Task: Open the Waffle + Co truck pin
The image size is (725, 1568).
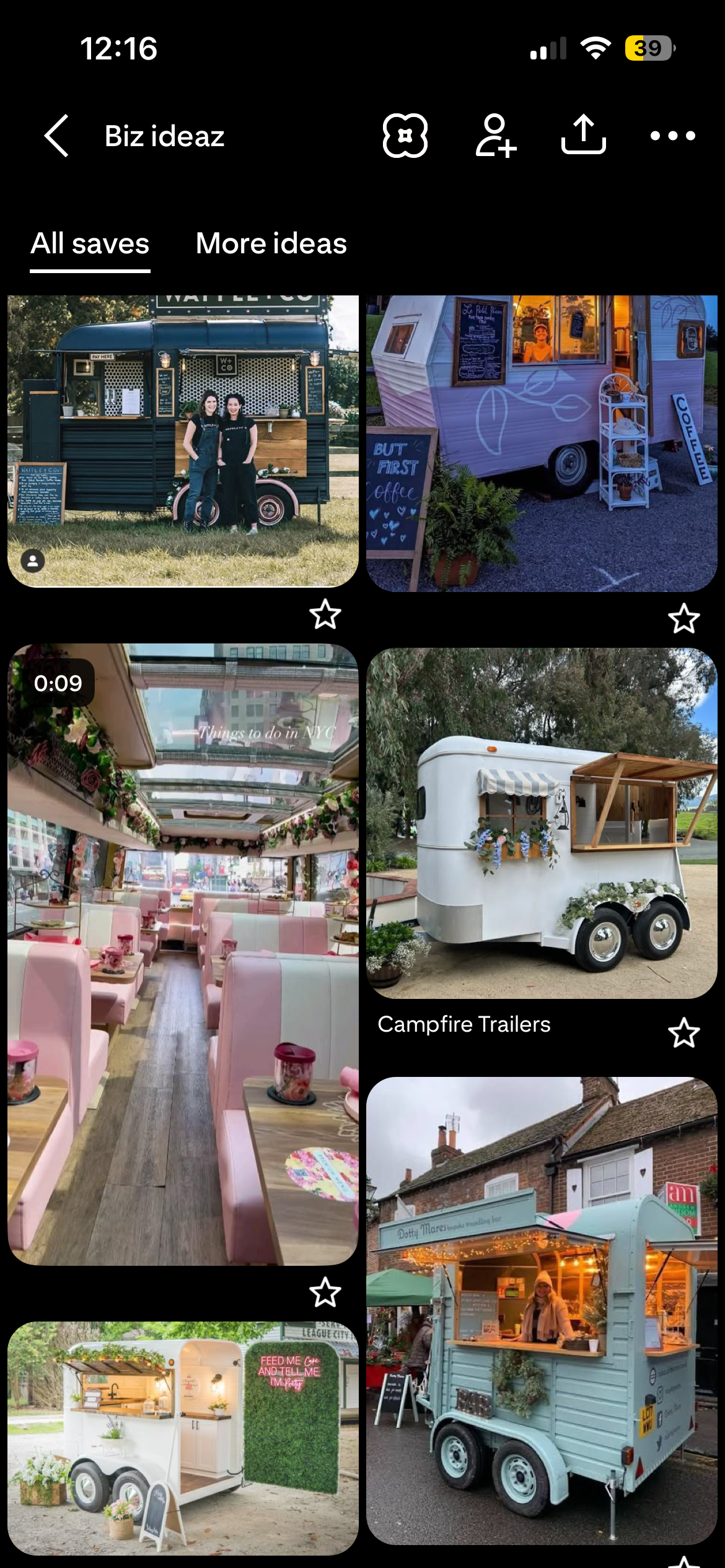Action: 183,441
